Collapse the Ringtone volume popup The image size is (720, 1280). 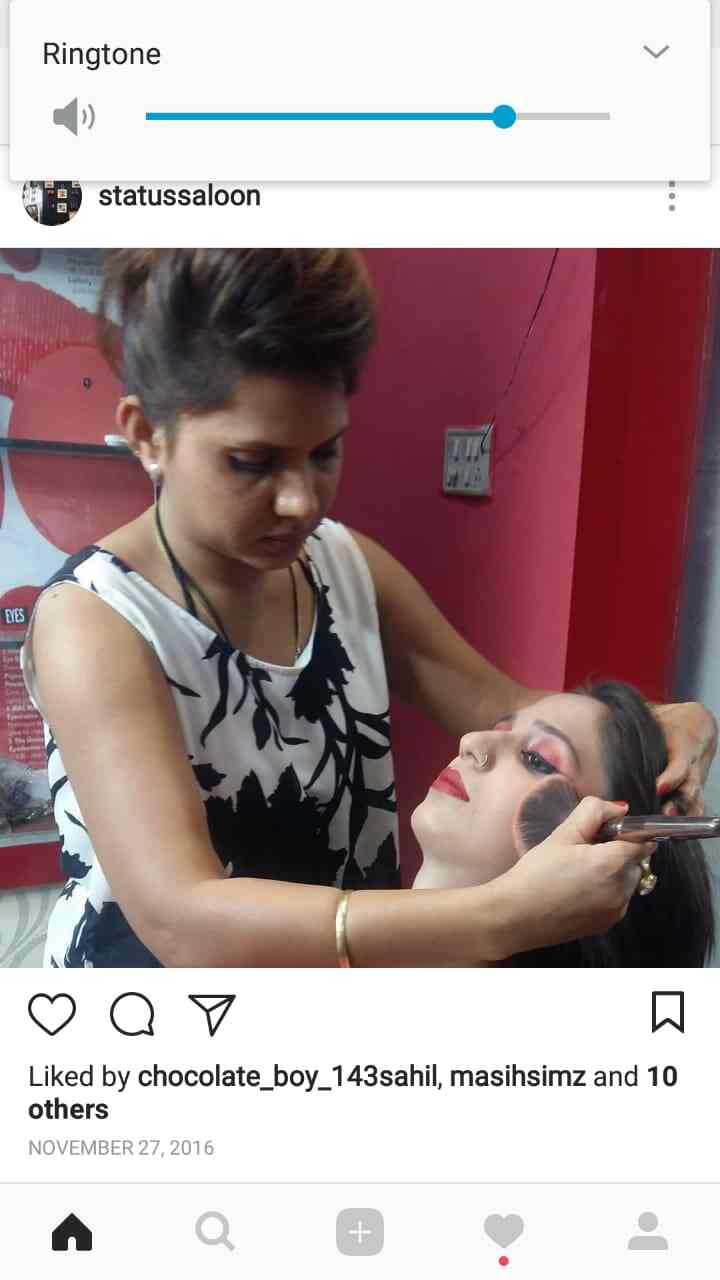click(x=657, y=51)
